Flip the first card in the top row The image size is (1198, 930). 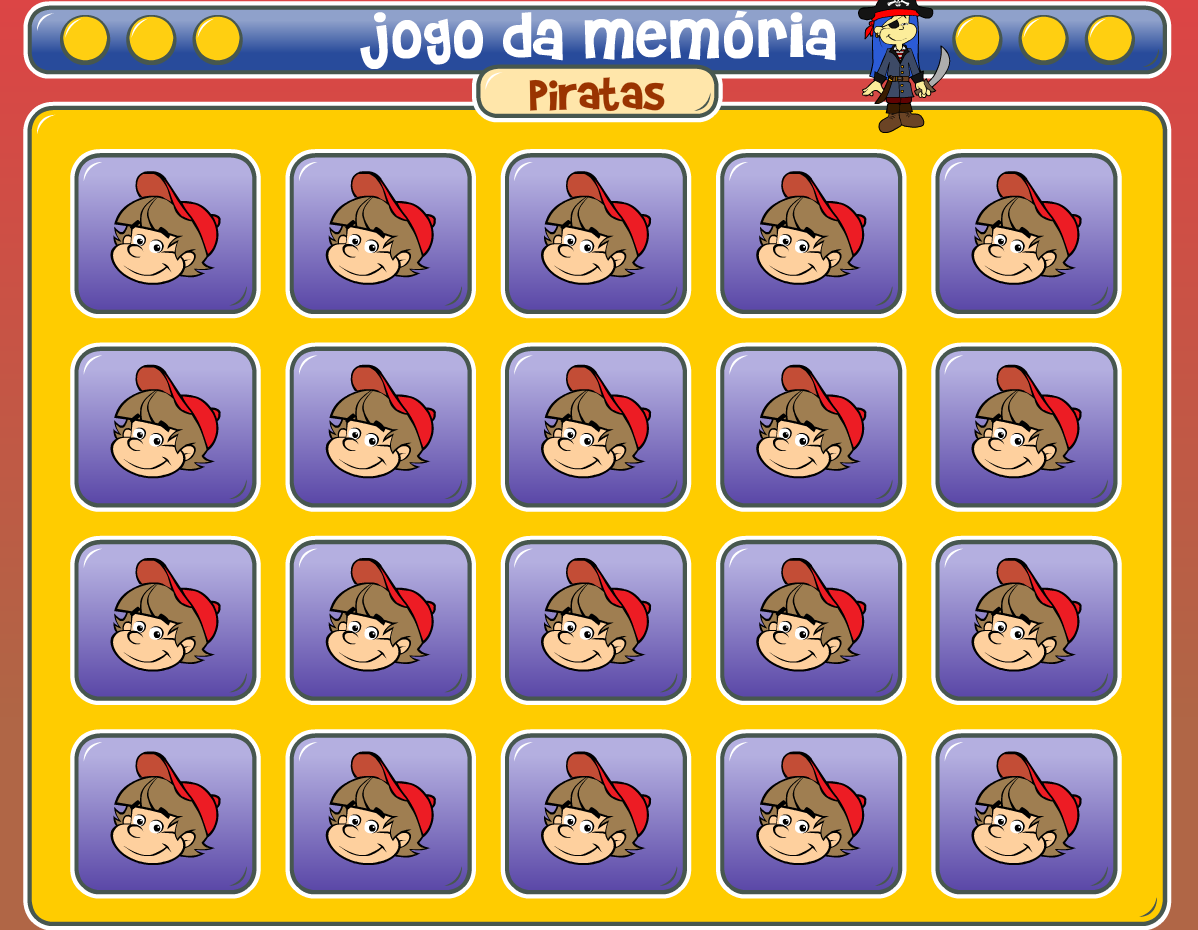[x=165, y=234]
